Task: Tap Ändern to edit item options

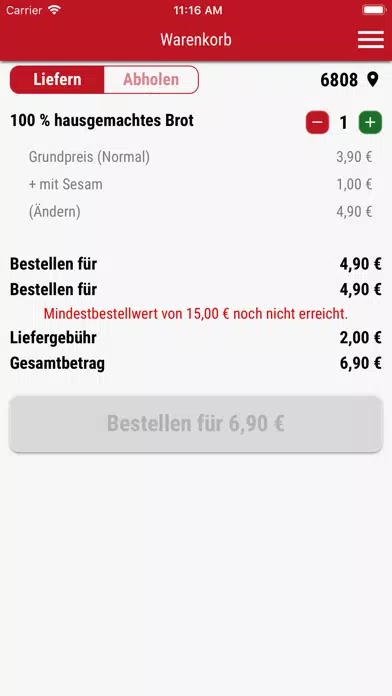Action: point(55,212)
